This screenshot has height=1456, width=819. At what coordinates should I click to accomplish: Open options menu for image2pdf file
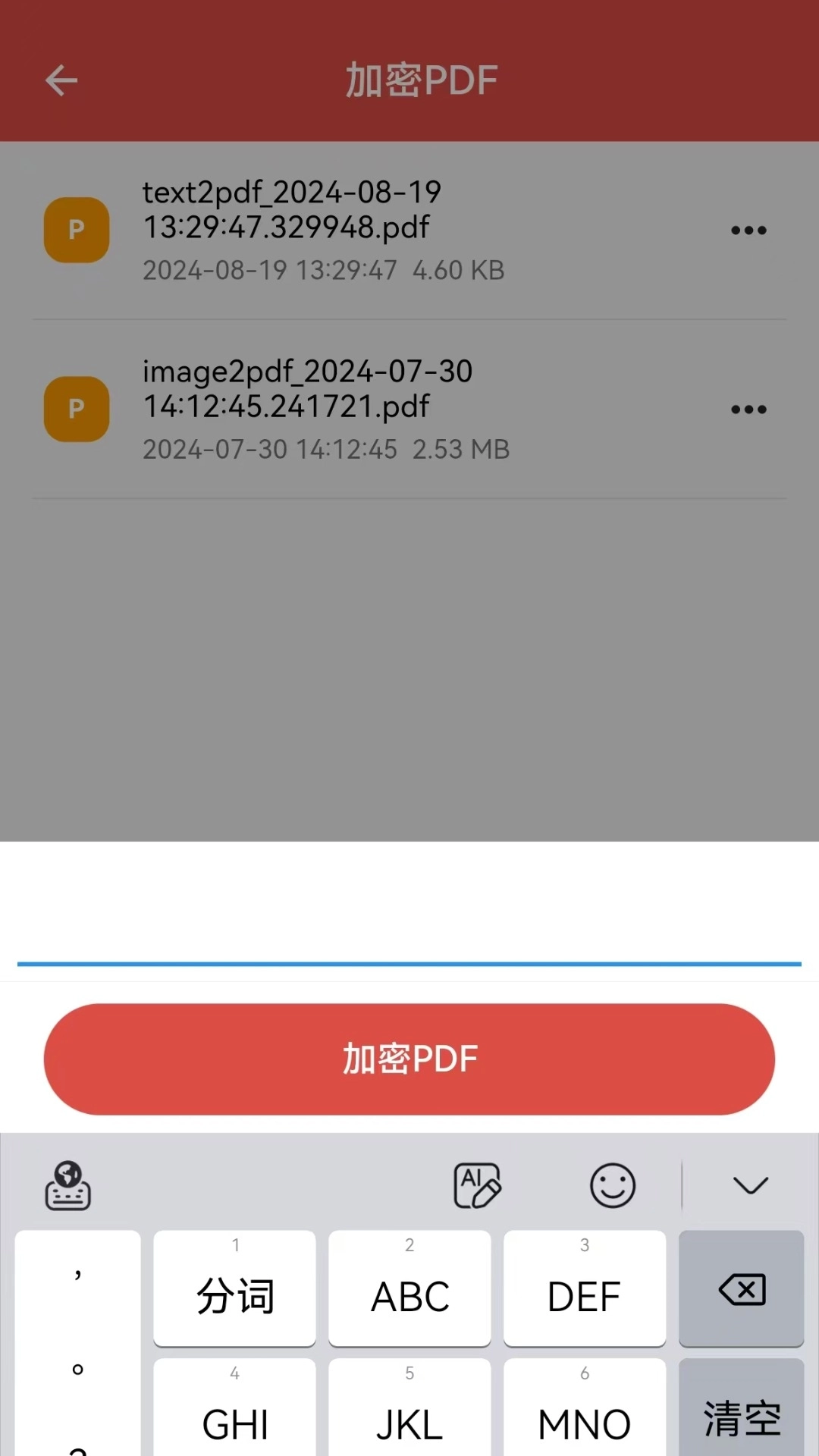(x=749, y=409)
